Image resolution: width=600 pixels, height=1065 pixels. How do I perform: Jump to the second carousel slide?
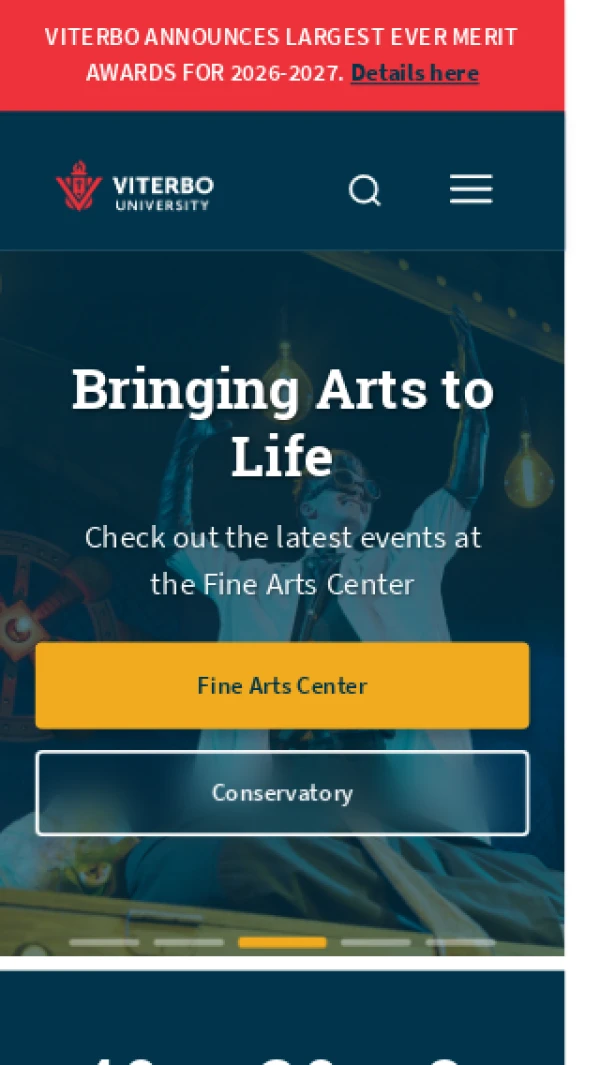[x=188, y=942]
